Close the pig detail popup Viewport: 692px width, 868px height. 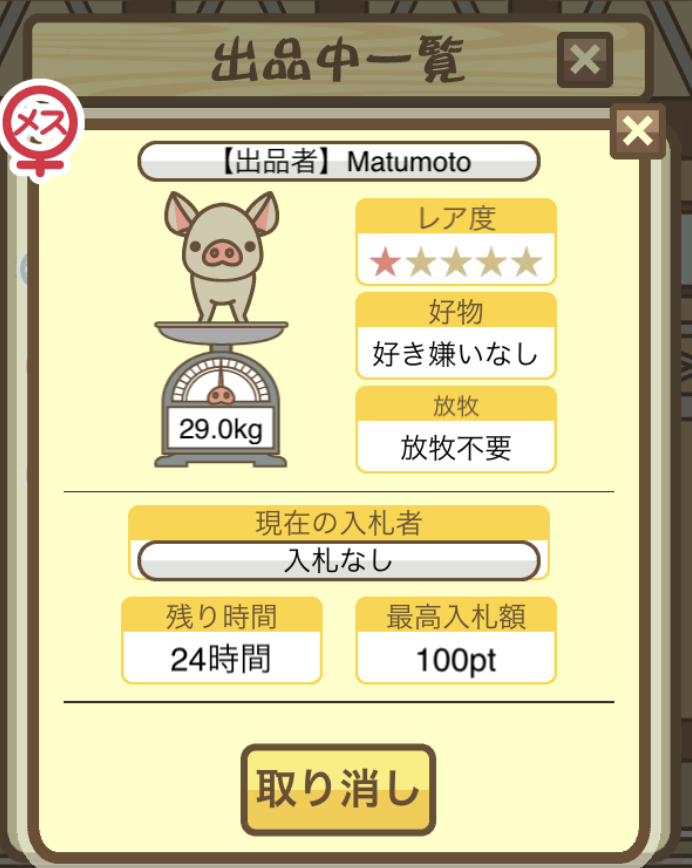coord(637,130)
